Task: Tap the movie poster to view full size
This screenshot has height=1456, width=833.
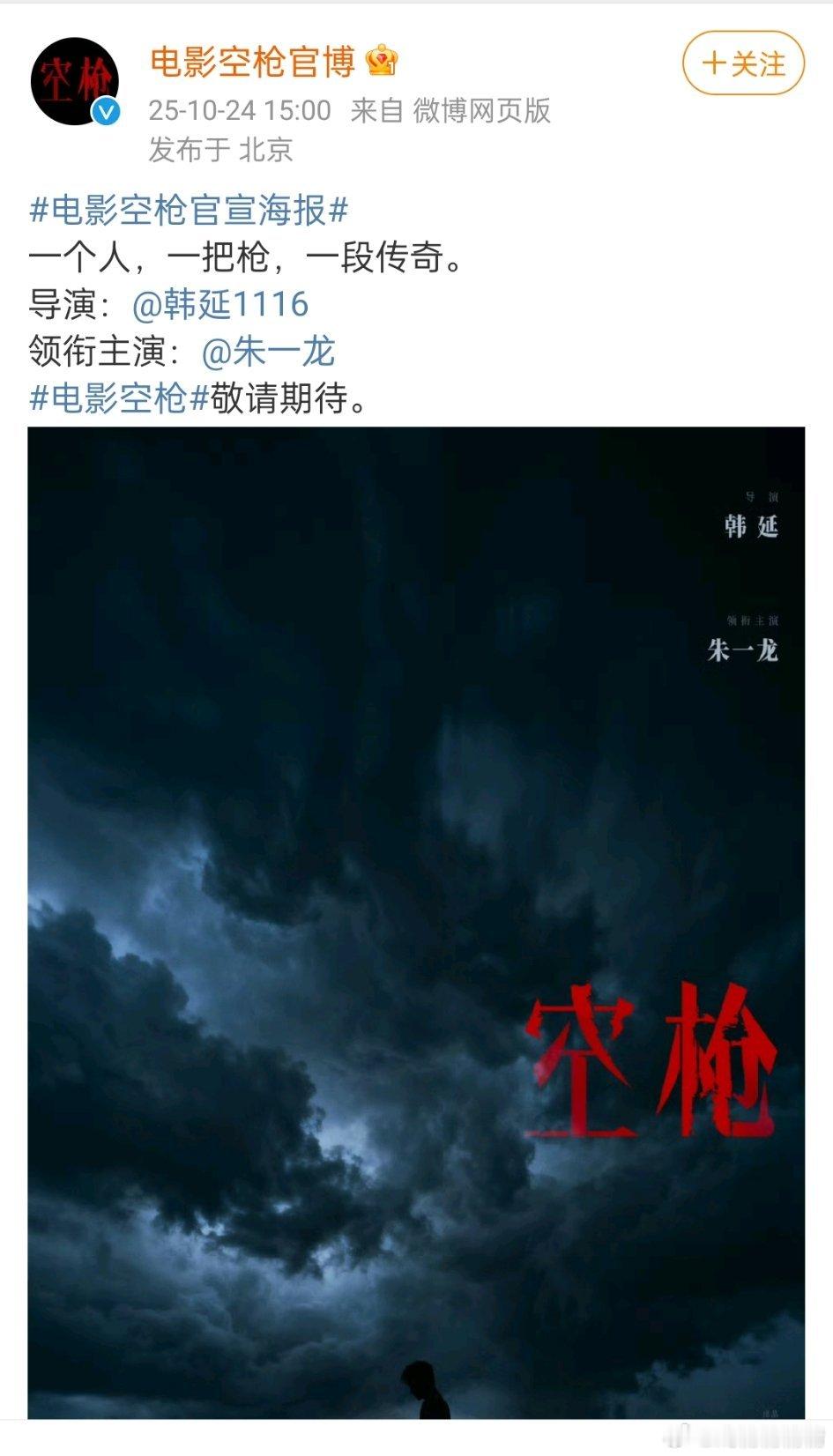Action: 414,925
